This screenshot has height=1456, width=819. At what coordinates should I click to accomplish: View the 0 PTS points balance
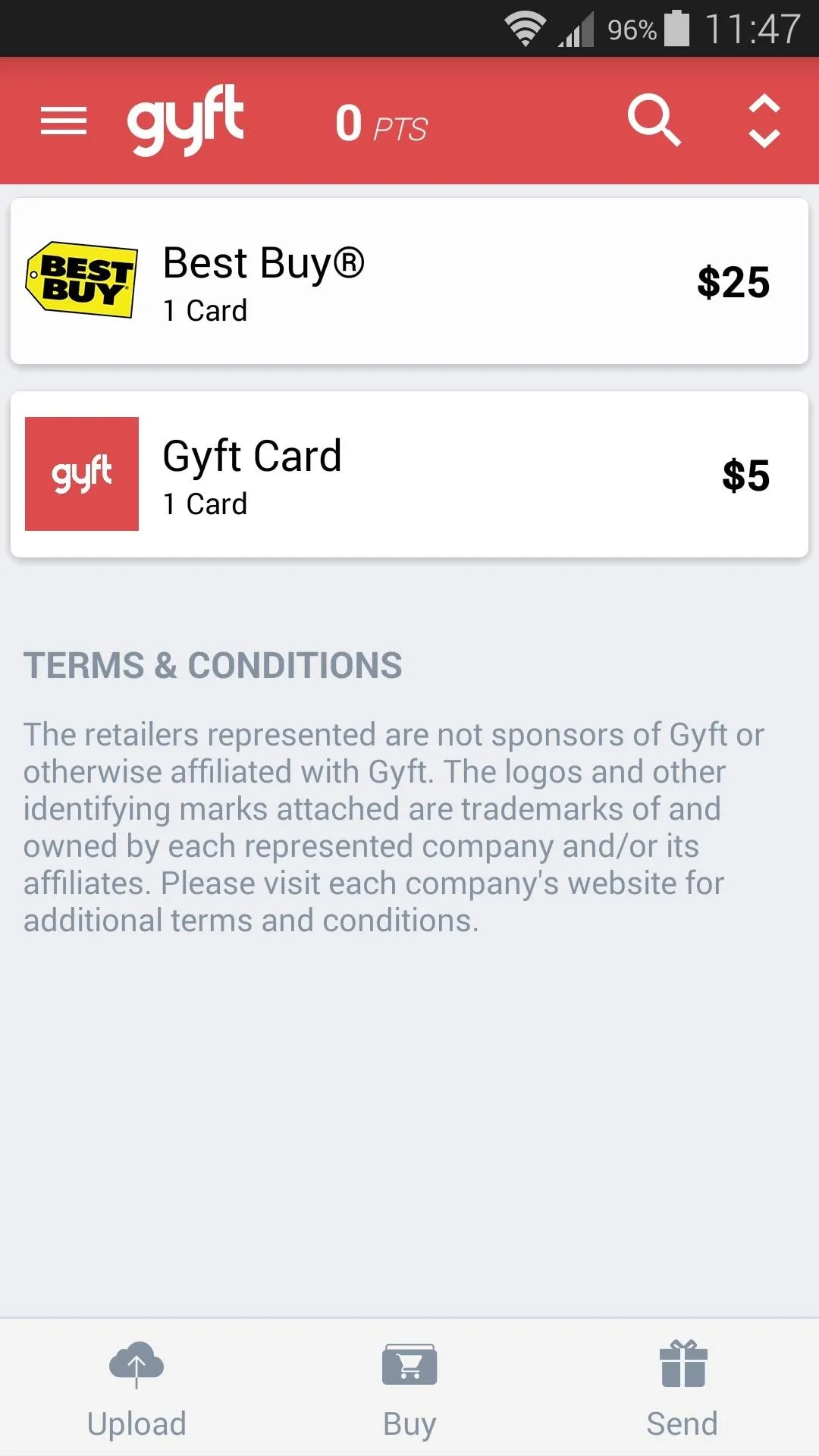(x=381, y=124)
